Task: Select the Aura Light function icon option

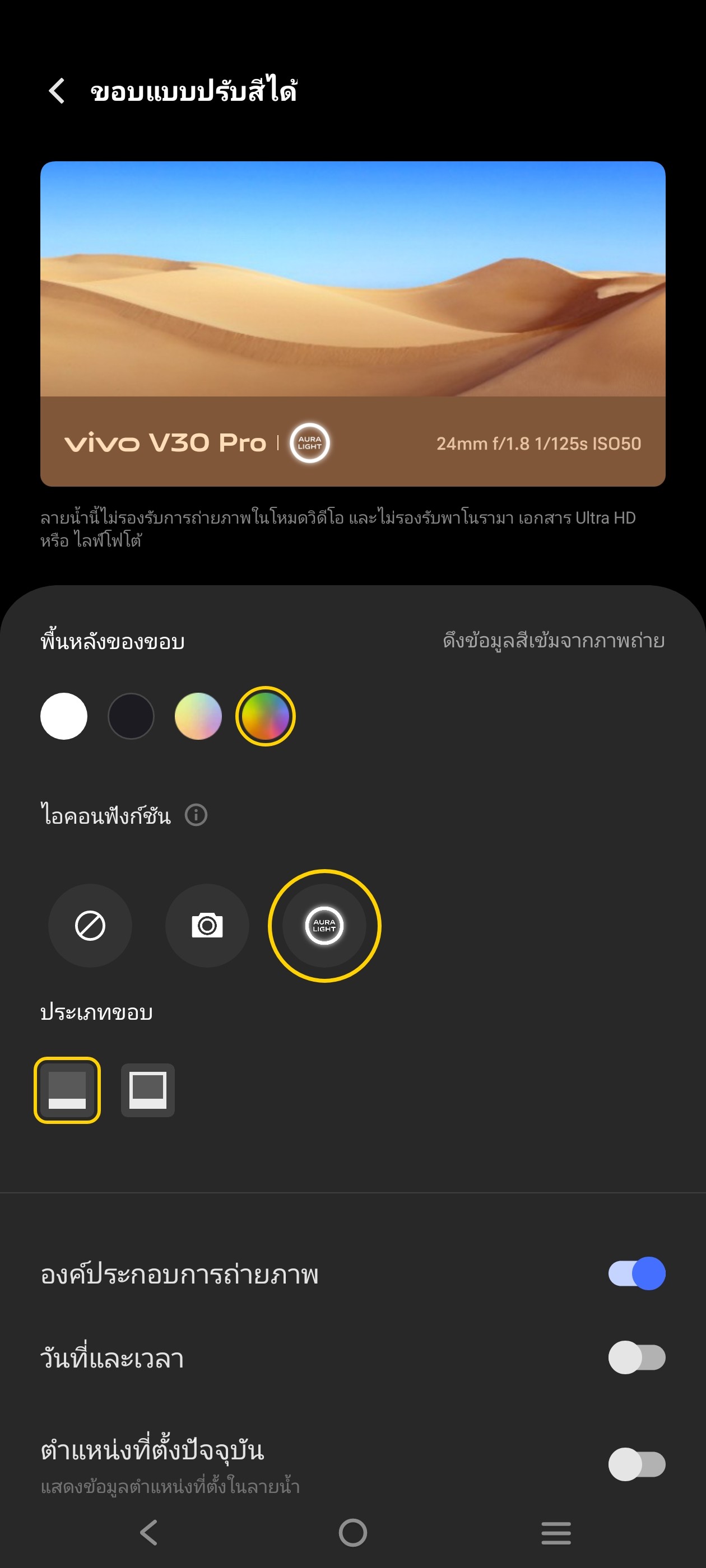Action: [x=324, y=925]
